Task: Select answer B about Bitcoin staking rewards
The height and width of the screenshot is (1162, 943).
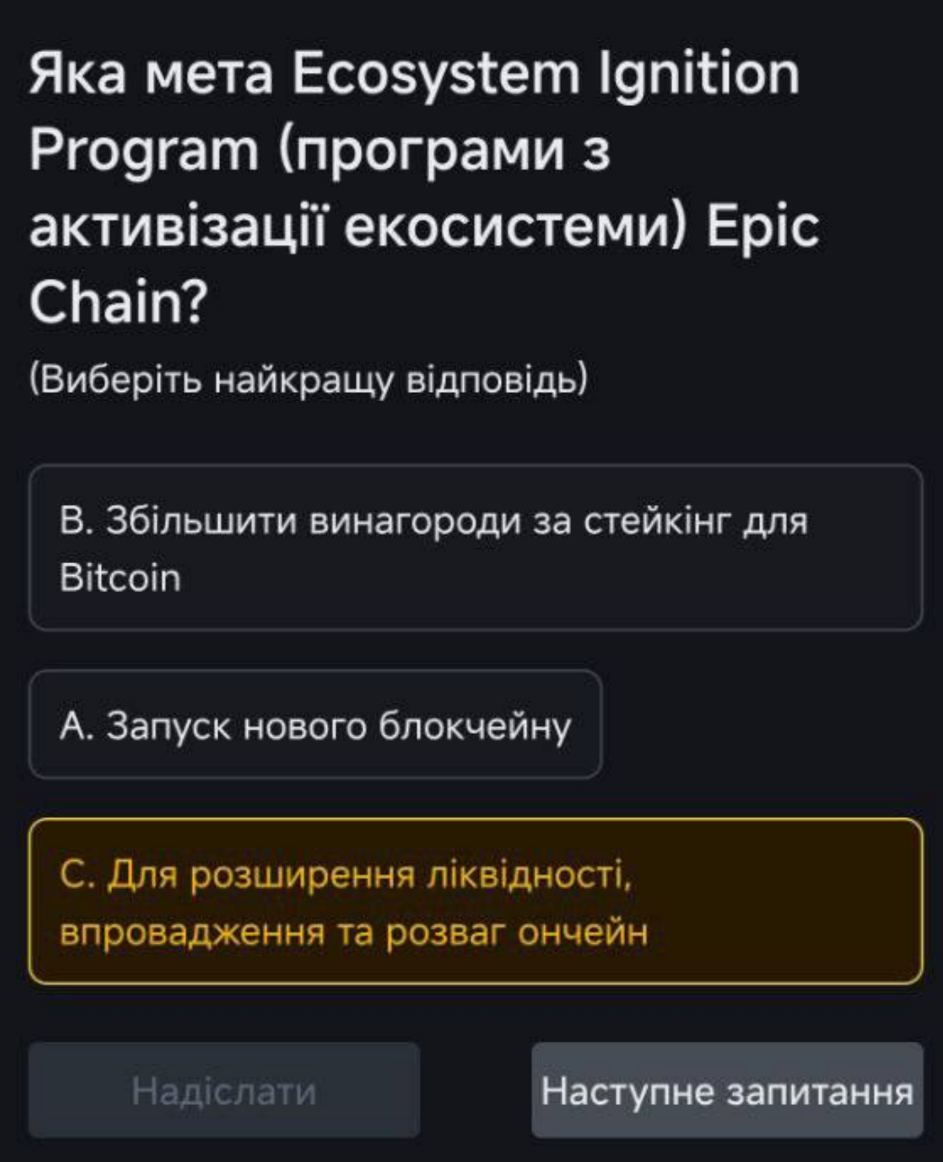Action: pyautogui.click(x=475, y=548)
